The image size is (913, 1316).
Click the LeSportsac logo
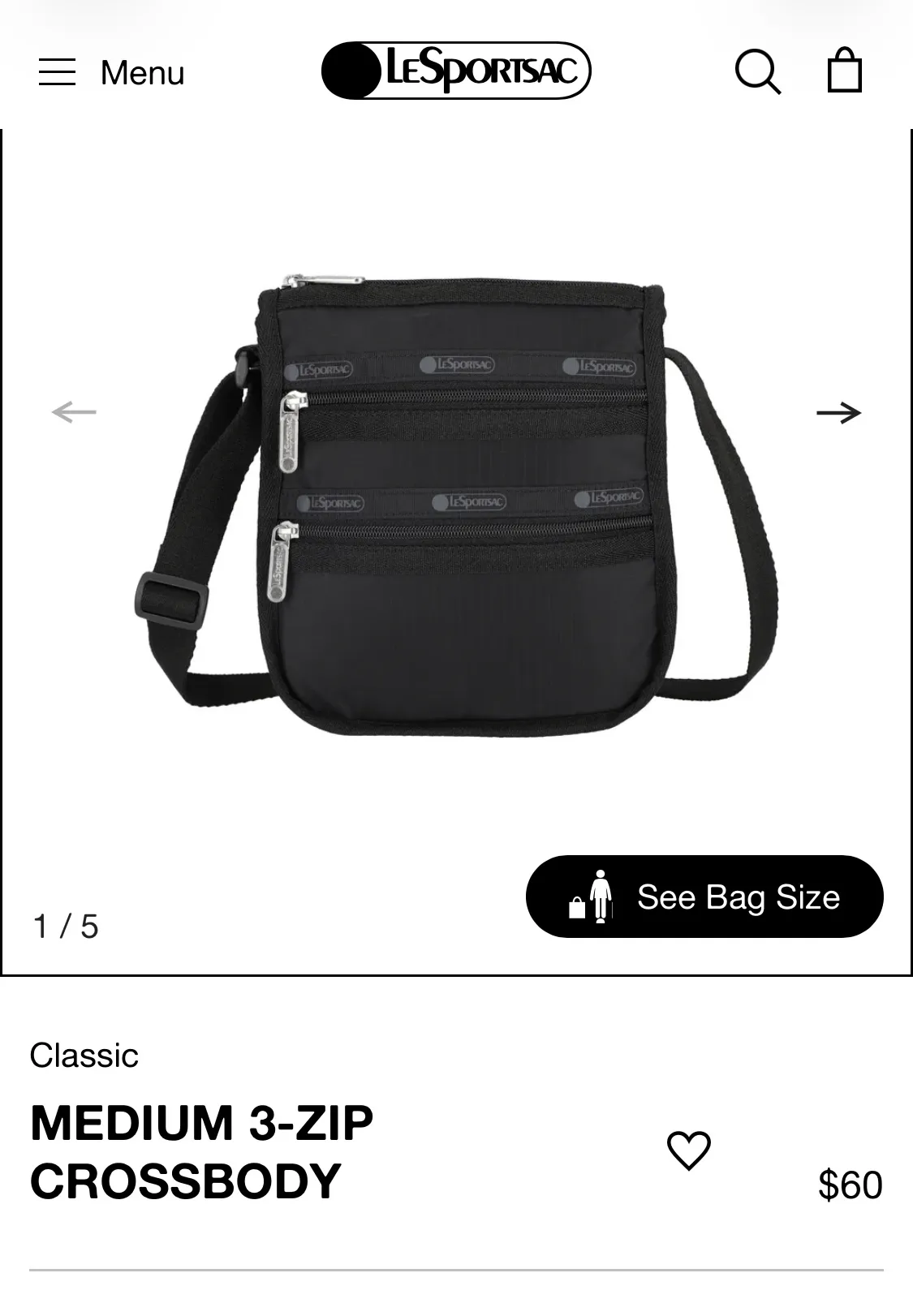[x=456, y=71]
